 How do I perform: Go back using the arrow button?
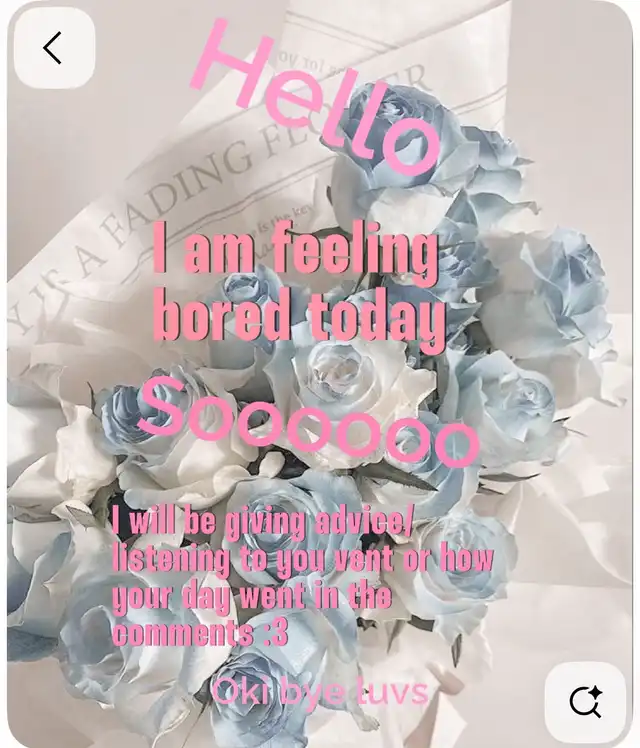point(53,48)
